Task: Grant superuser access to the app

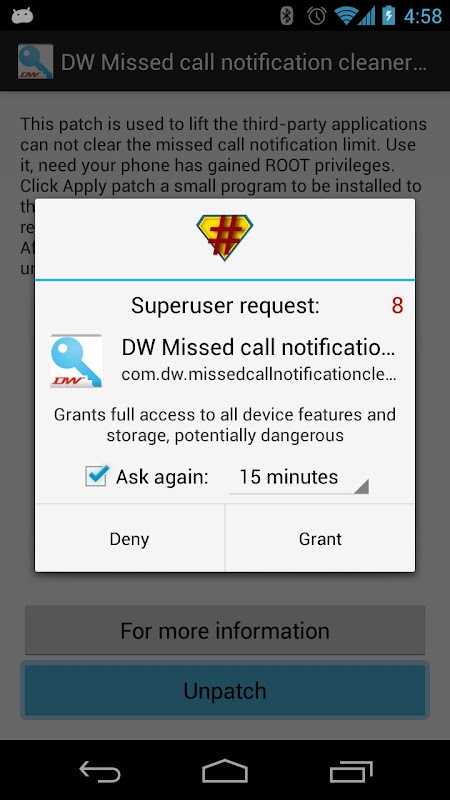Action: click(320, 538)
